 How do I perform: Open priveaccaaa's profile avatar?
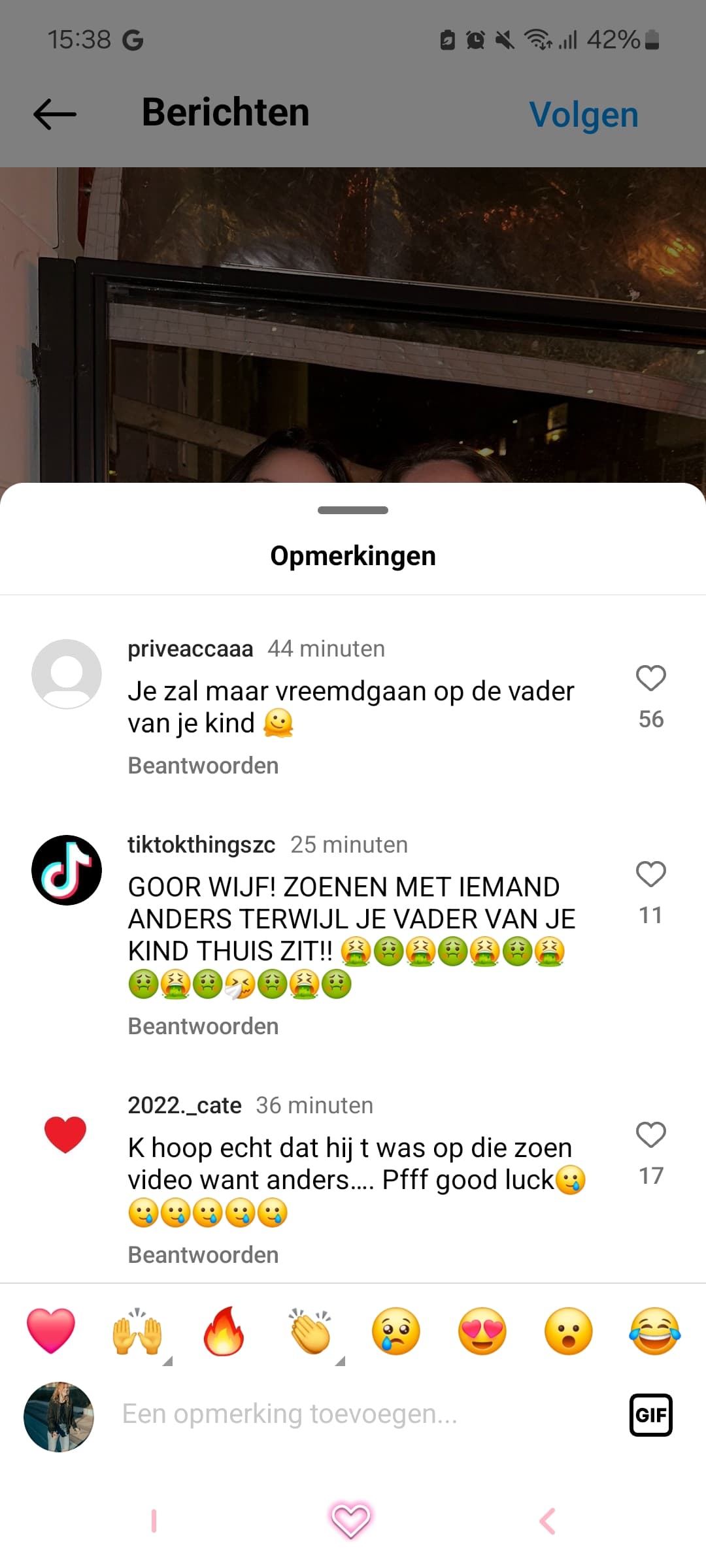67,674
